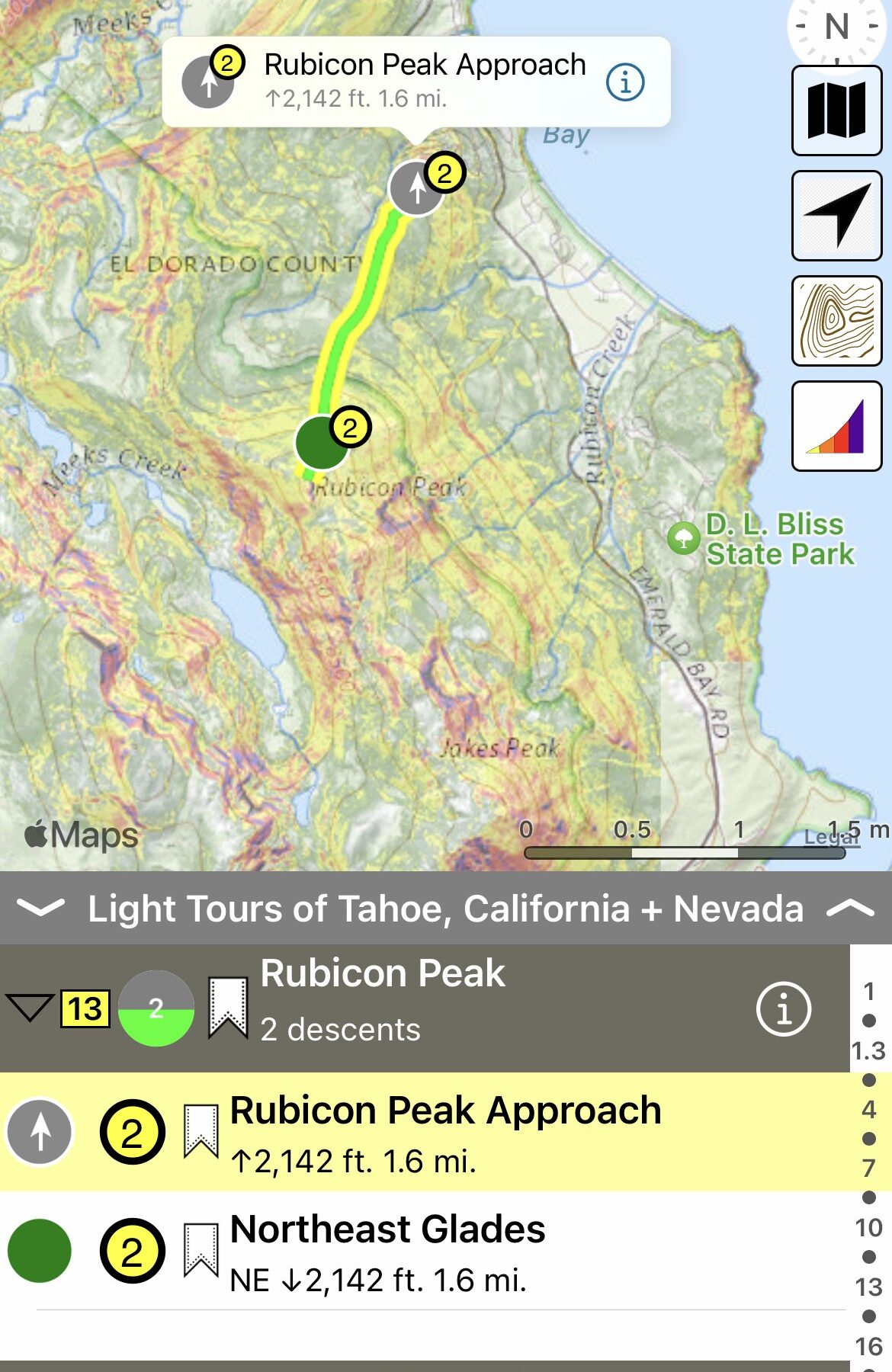Tap the gray approach start marker on map

coord(416,188)
